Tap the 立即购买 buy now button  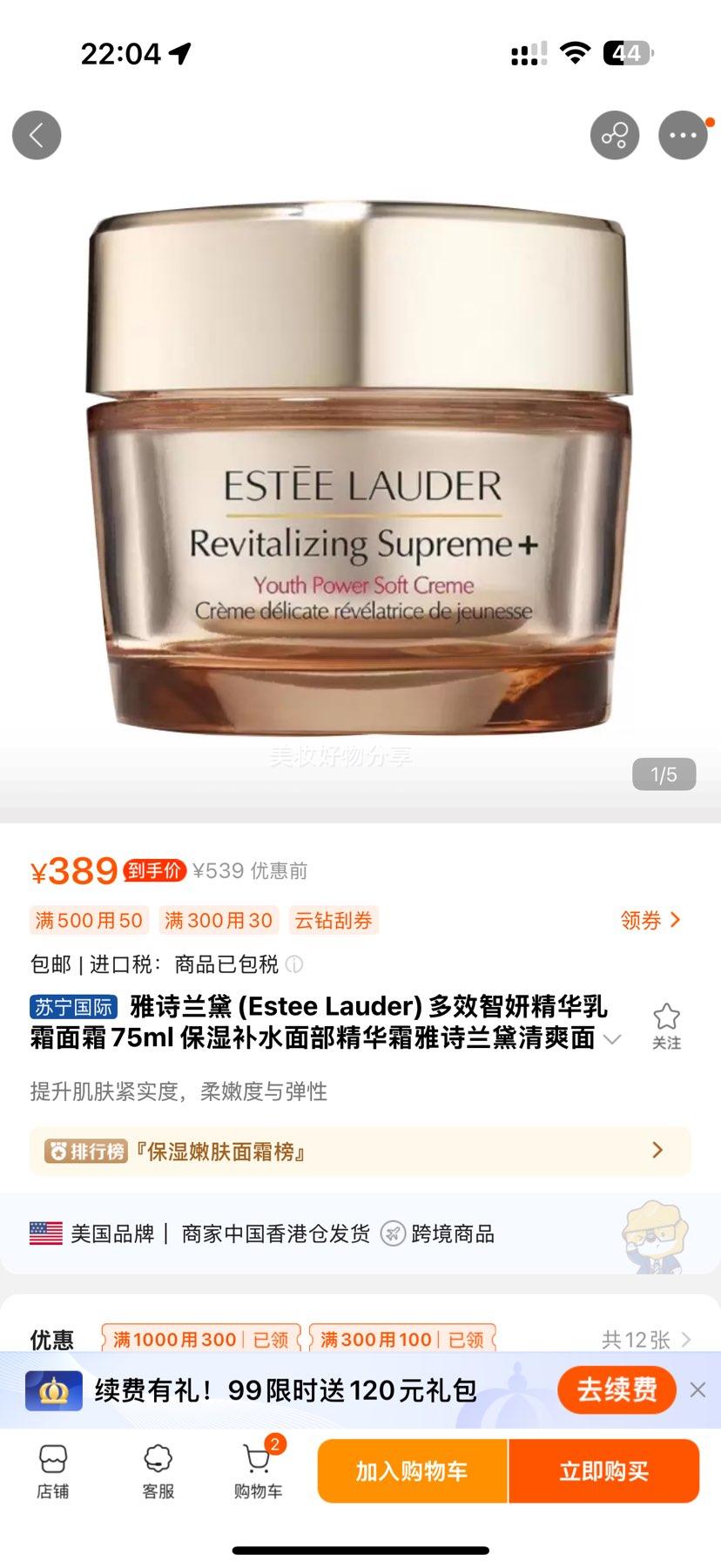(604, 1471)
